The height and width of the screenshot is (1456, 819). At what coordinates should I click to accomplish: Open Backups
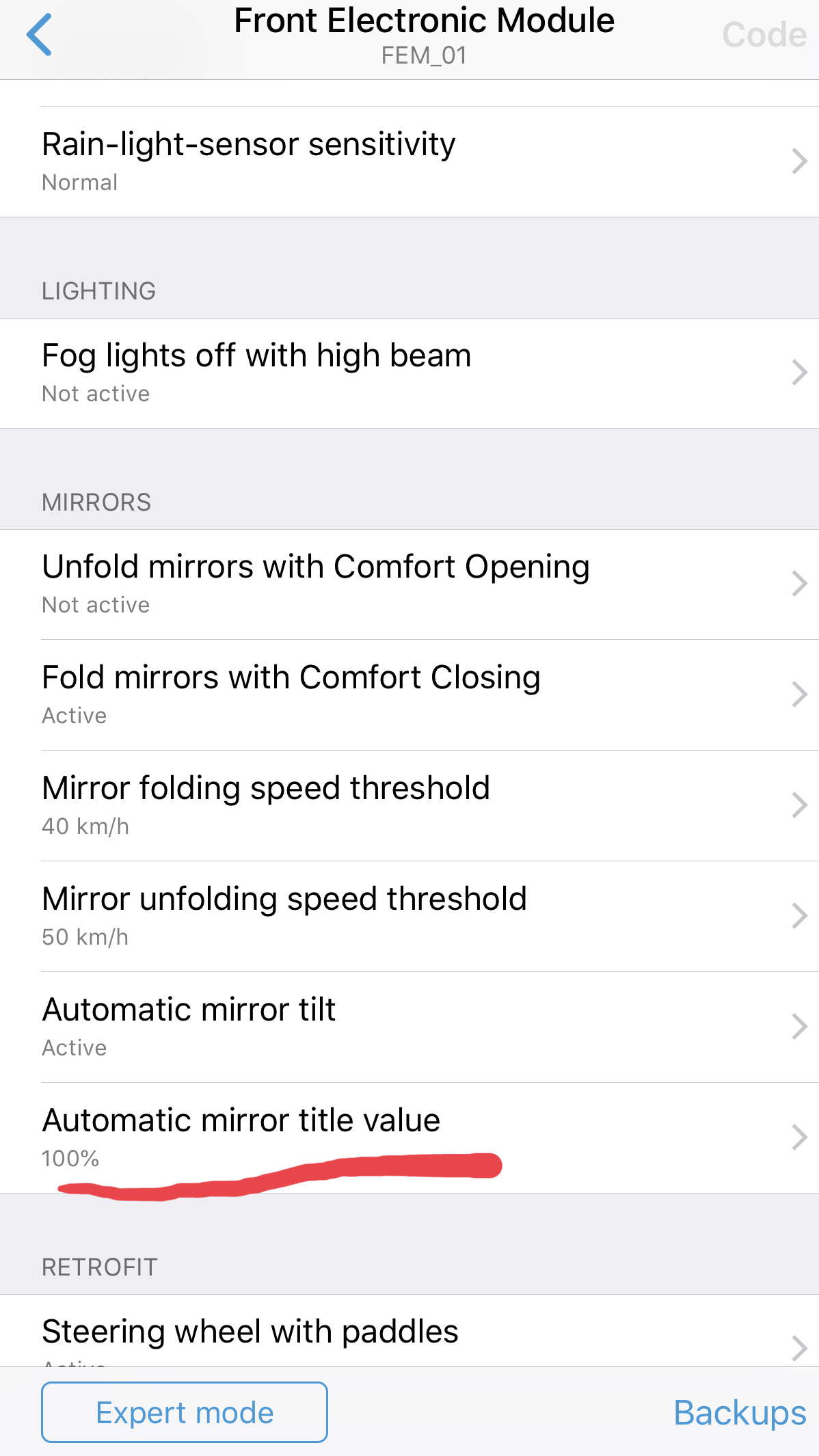click(740, 1413)
